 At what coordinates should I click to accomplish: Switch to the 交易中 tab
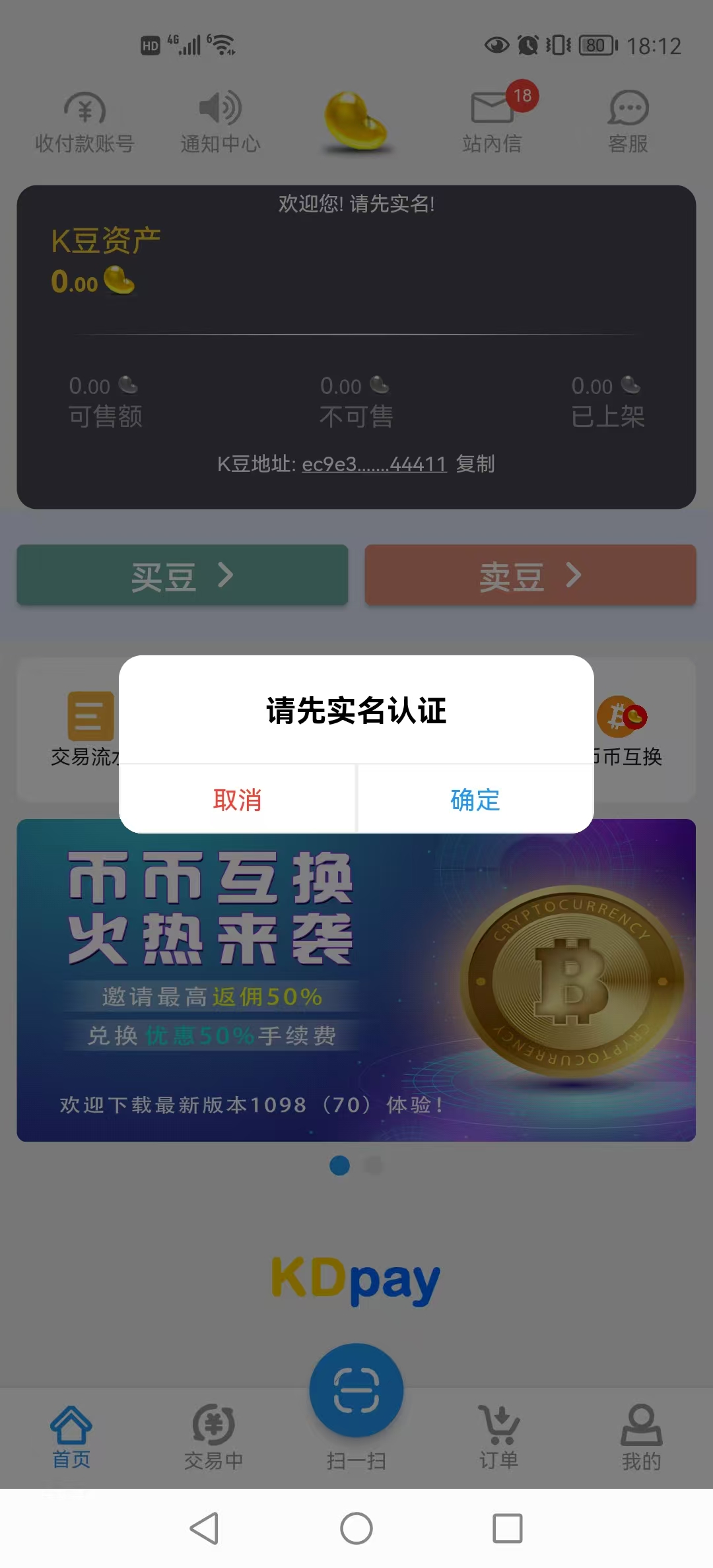[213, 1437]
